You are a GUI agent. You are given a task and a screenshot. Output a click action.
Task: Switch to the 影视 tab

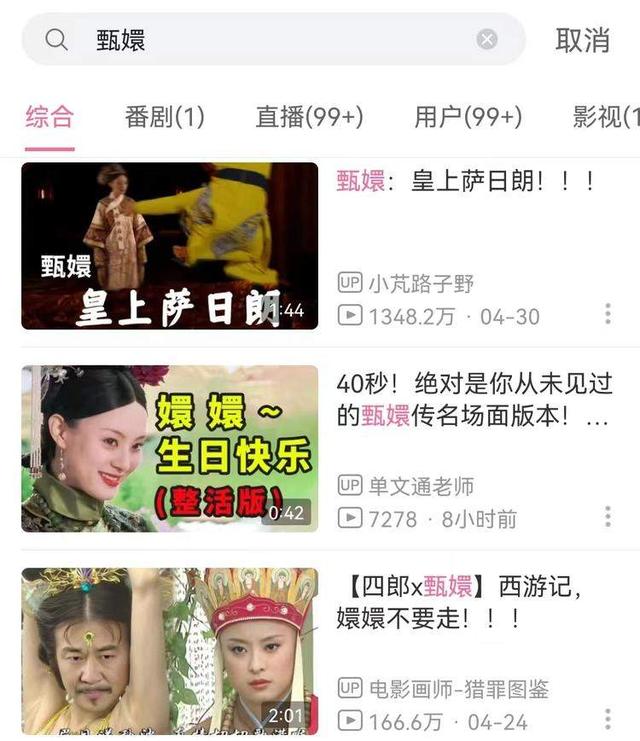pyautogui.click(x=605, y=117)
